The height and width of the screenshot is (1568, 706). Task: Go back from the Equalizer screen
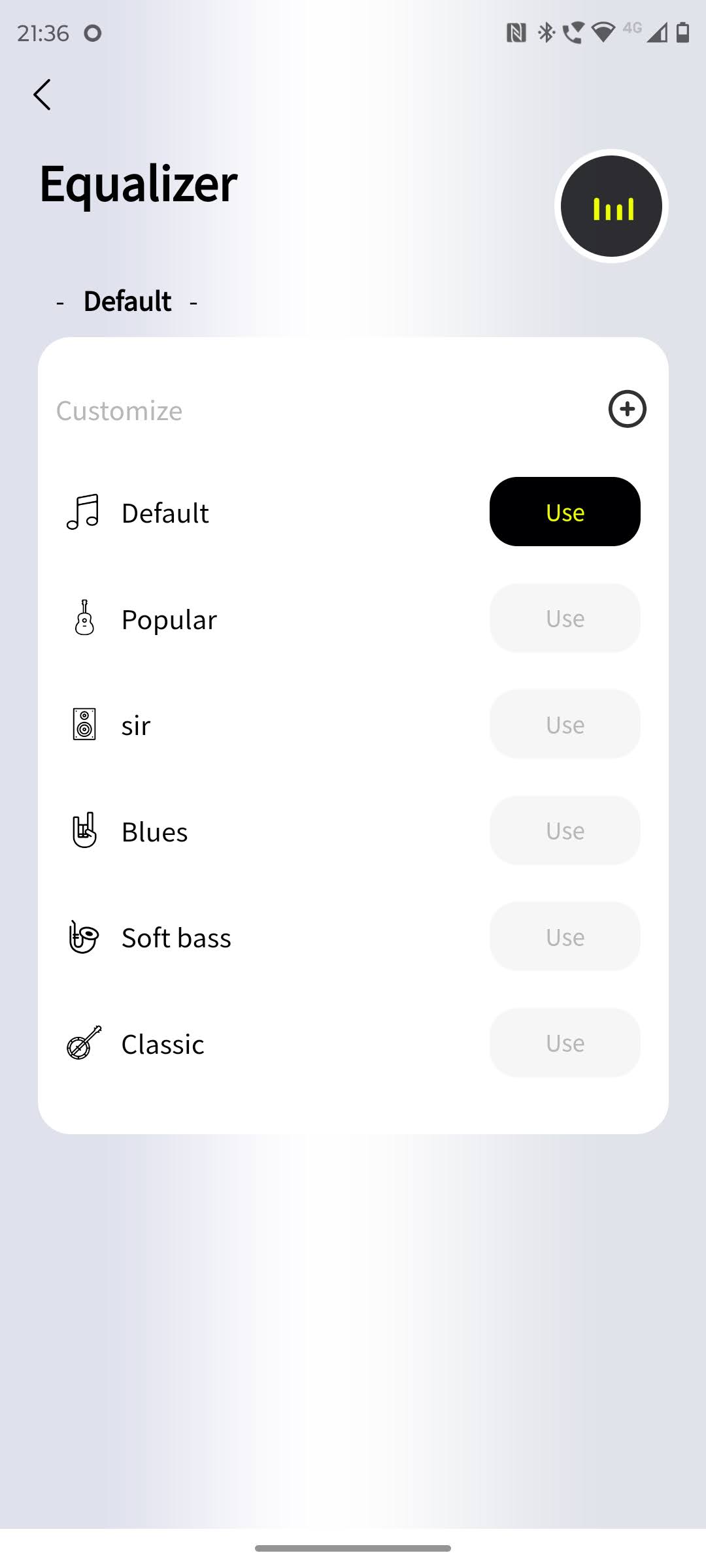click(42, 95)
